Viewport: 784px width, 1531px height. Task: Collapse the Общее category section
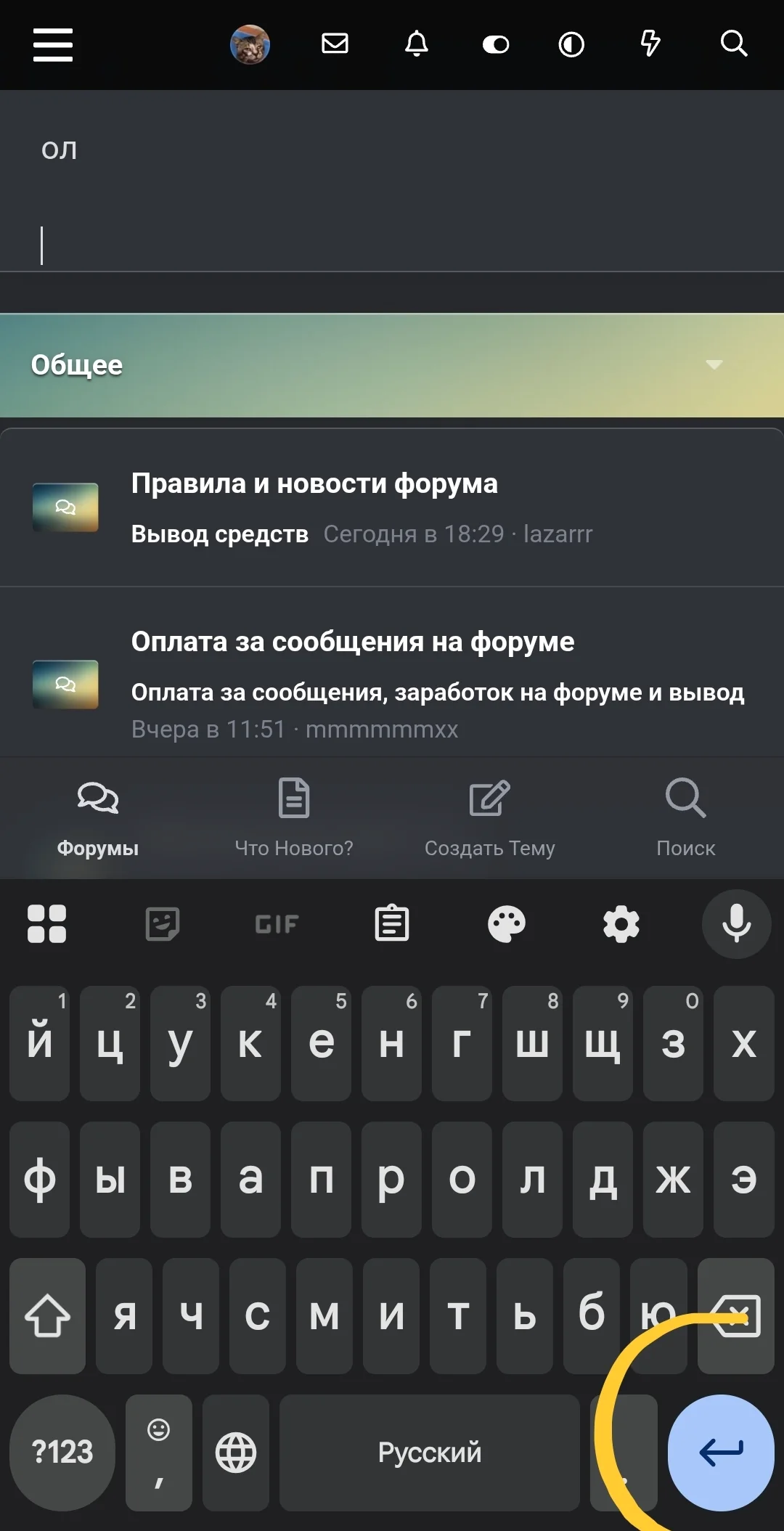(x=714, y=364)
